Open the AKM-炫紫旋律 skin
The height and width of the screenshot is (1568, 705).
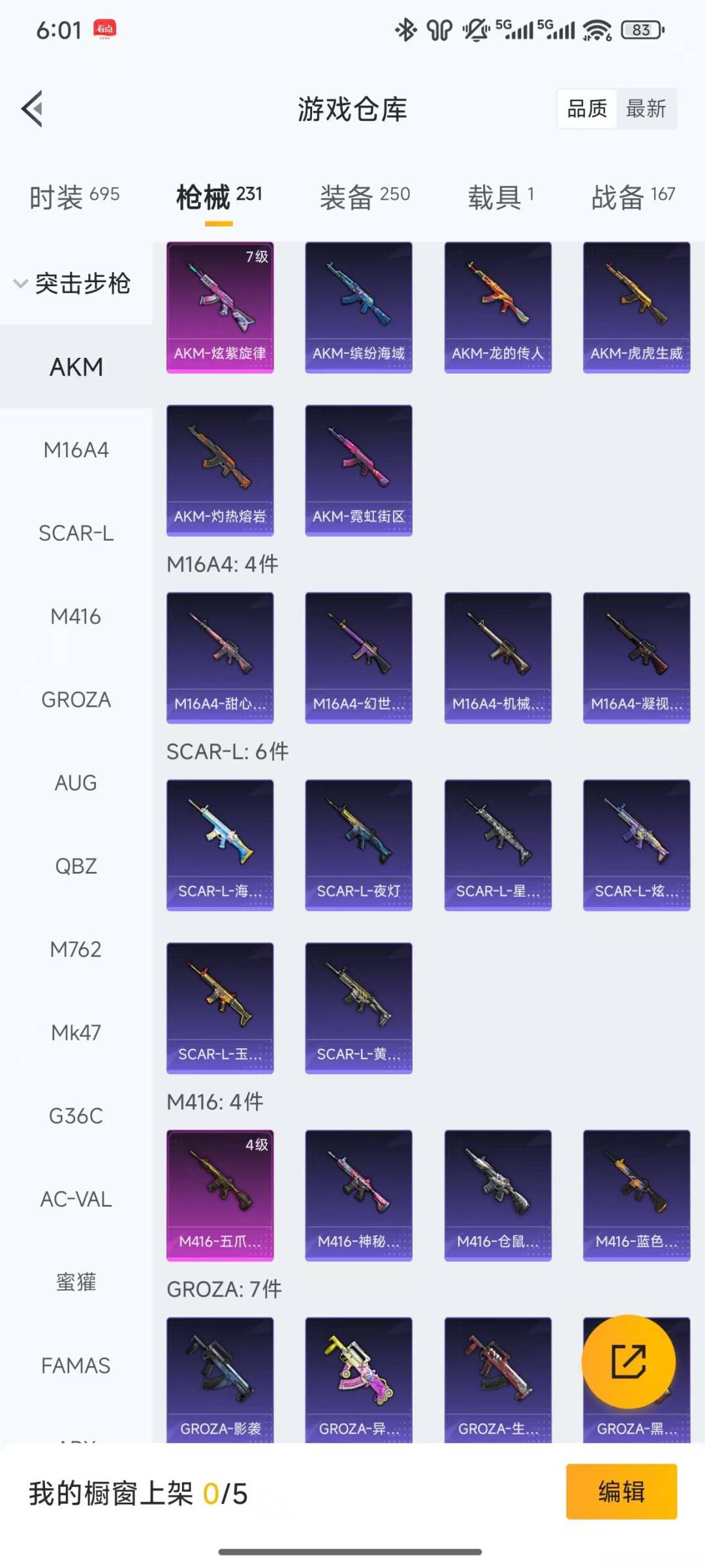coord(220,307)
